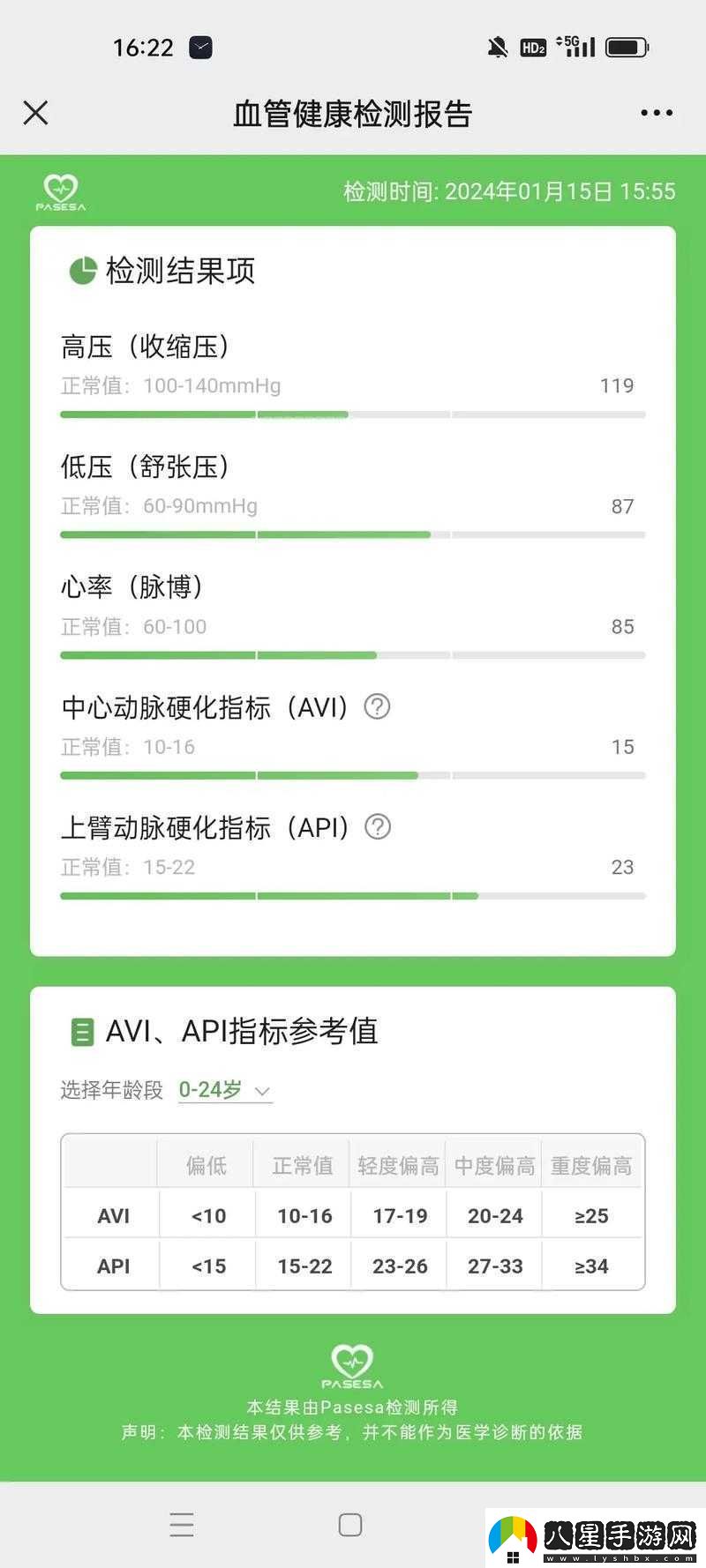Screen dimensions: 706x1568
Task: Click the pie chart icon beside 检测结果项
Action: tap(82, 271)
